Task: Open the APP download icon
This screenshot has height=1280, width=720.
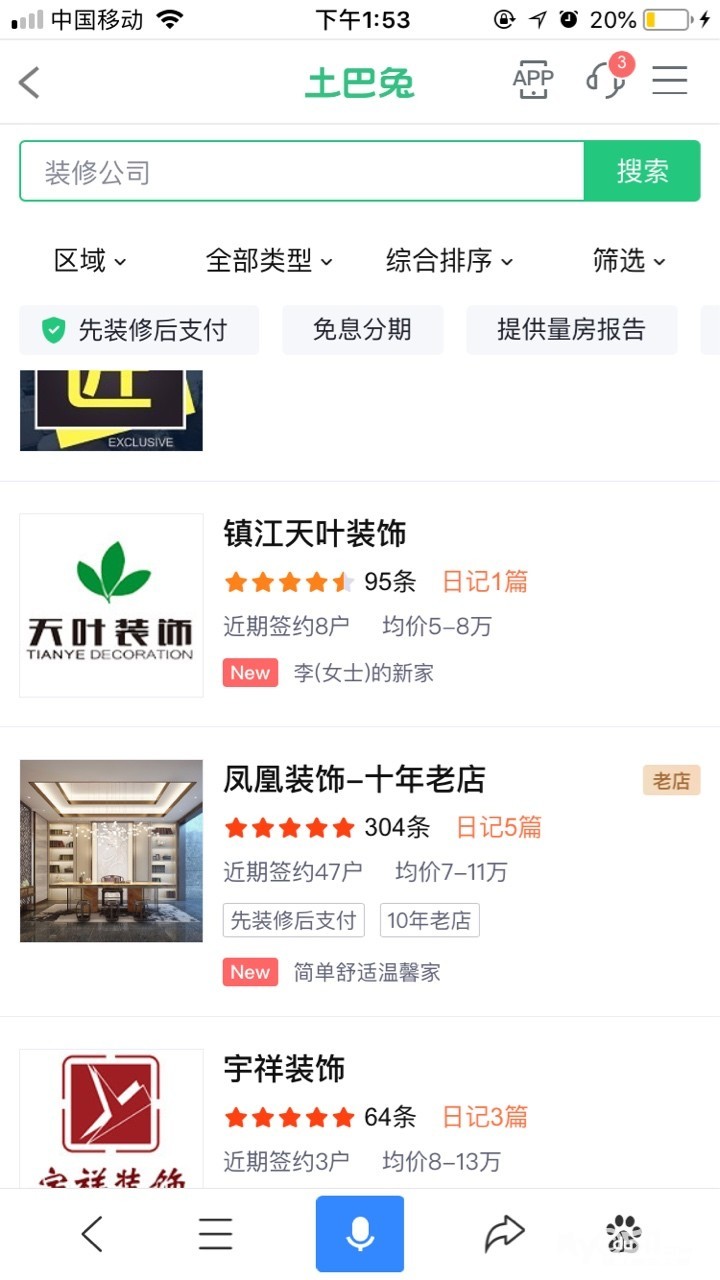Action: (x=533, y=80)
